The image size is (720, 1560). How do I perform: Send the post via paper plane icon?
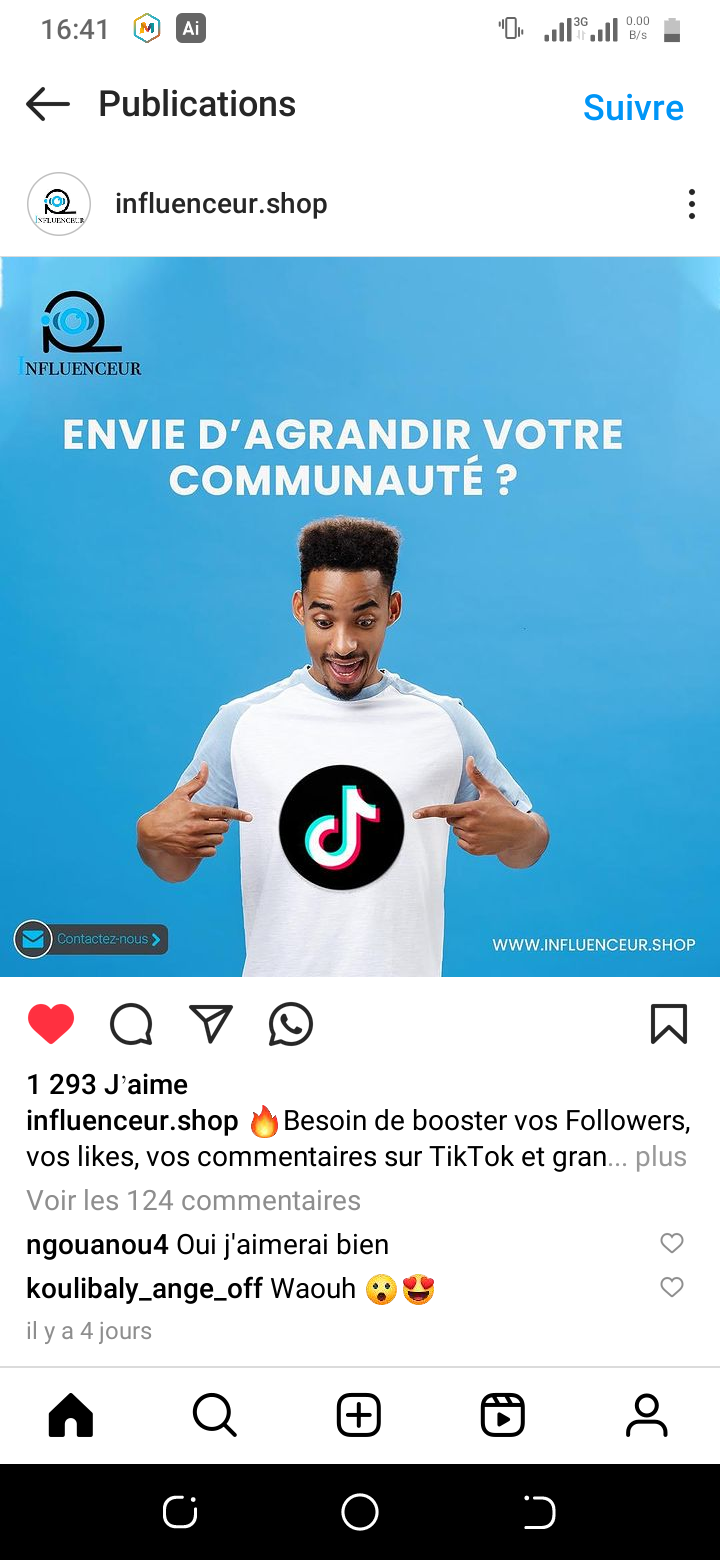pos(211,1025)
